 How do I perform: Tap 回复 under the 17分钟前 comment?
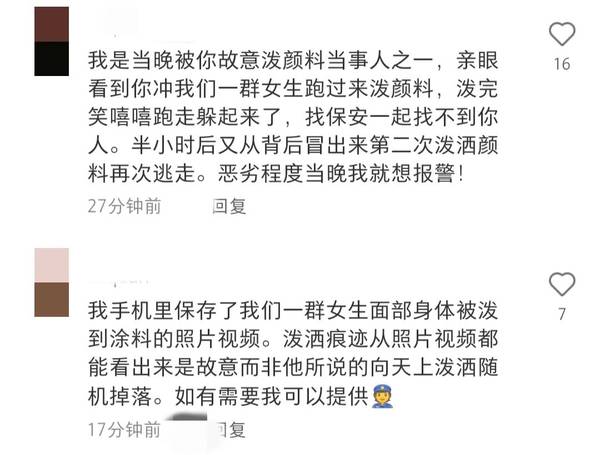(x=229, y=430)
